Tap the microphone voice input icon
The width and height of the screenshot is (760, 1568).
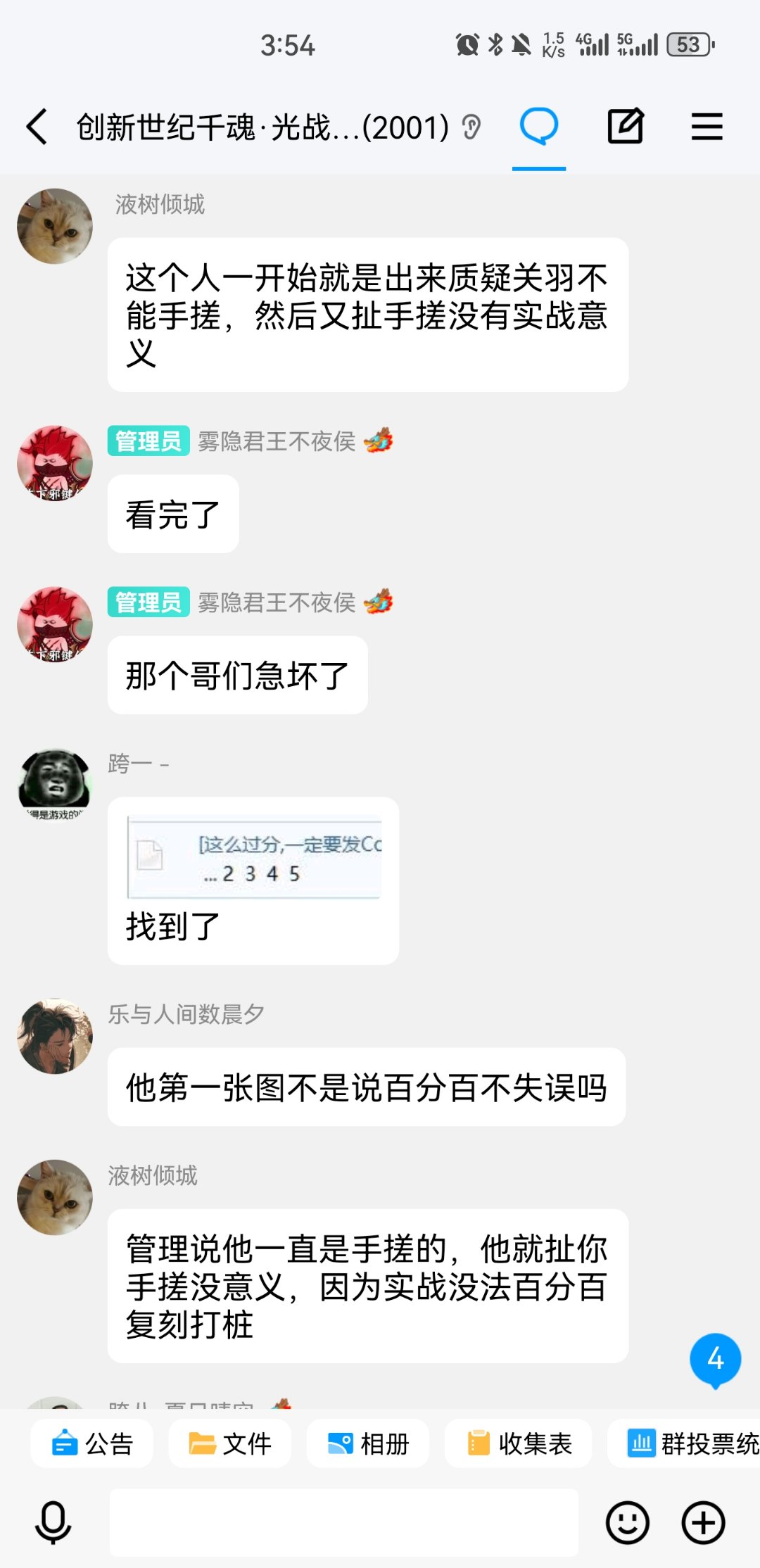[x=53, y=1522]
